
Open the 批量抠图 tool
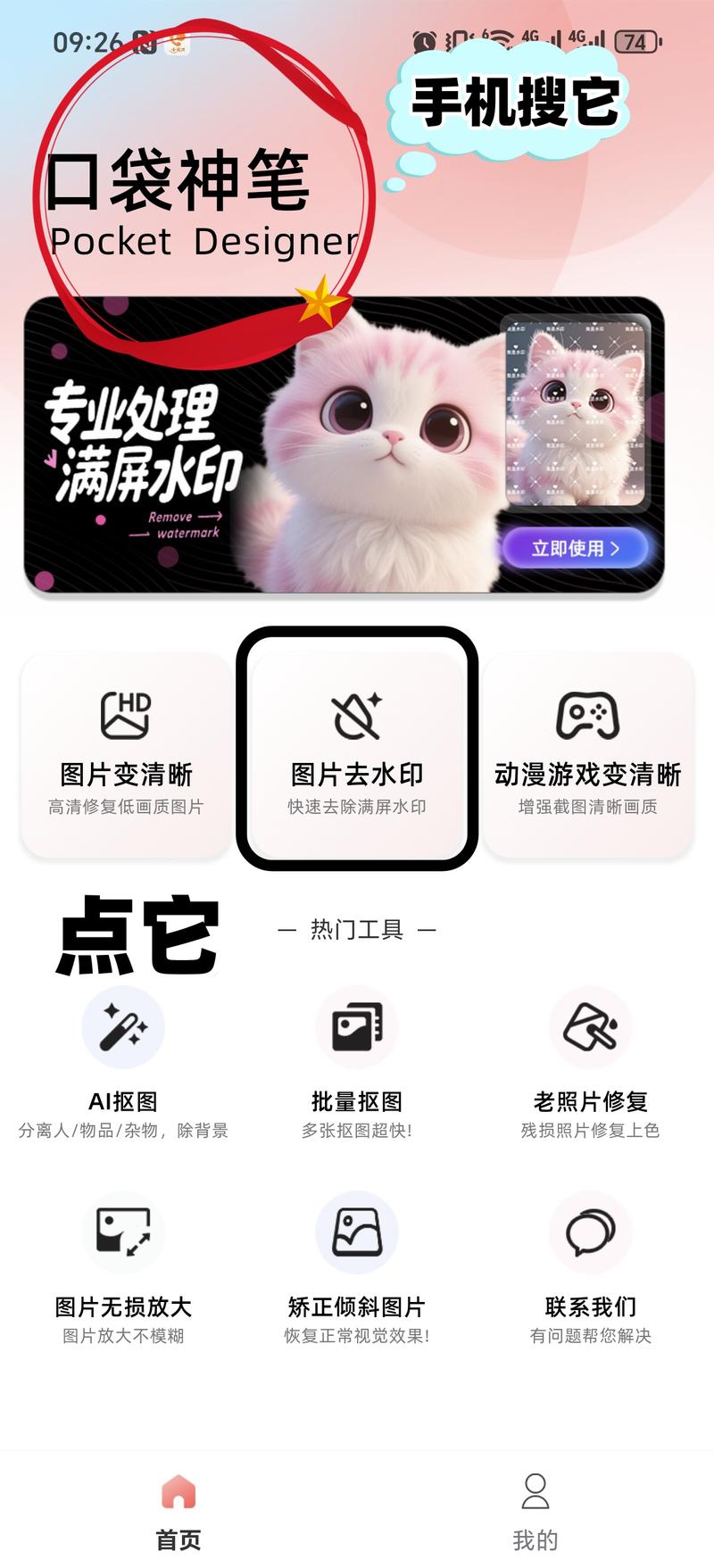coord(357,1060)
